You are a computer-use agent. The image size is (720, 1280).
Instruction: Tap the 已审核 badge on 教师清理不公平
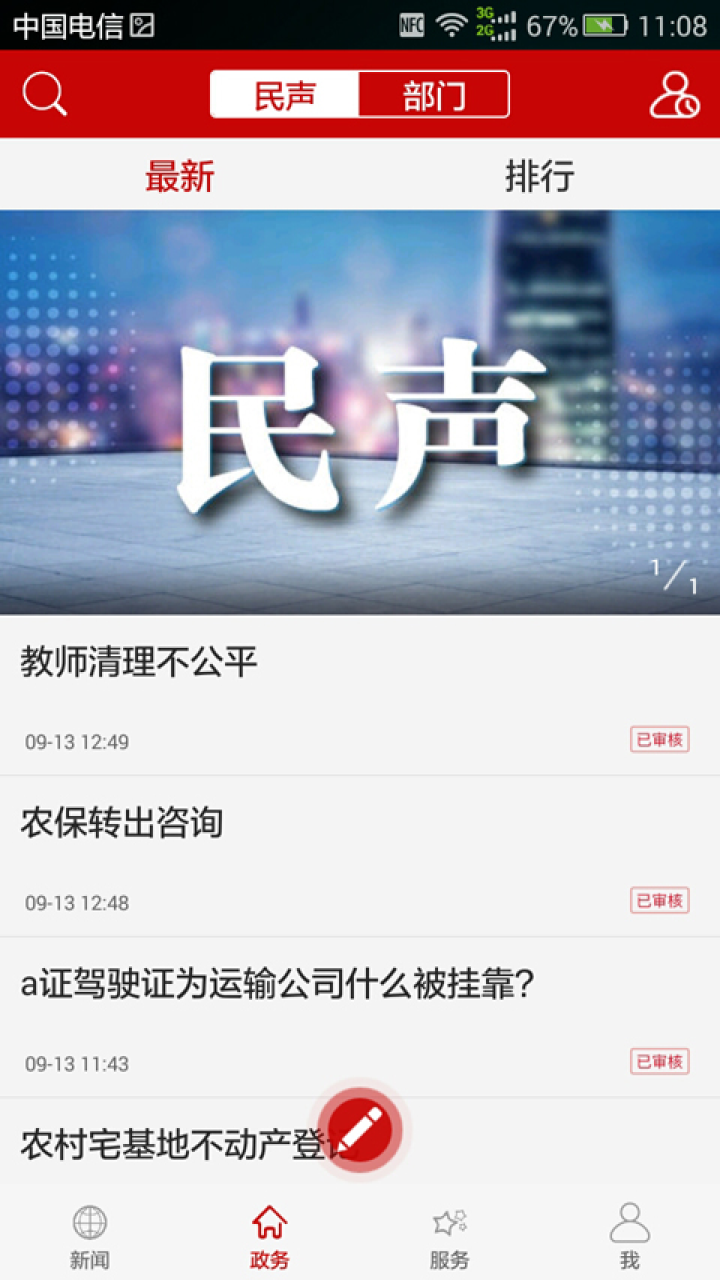(x=658, y=740)
